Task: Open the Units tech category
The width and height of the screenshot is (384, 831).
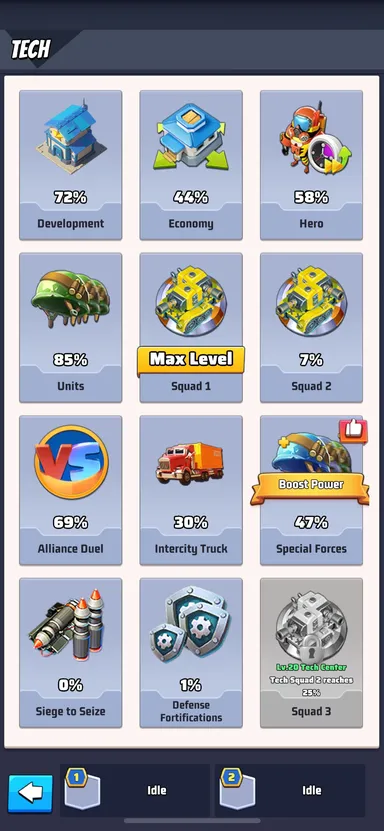Action: (70, 328)
